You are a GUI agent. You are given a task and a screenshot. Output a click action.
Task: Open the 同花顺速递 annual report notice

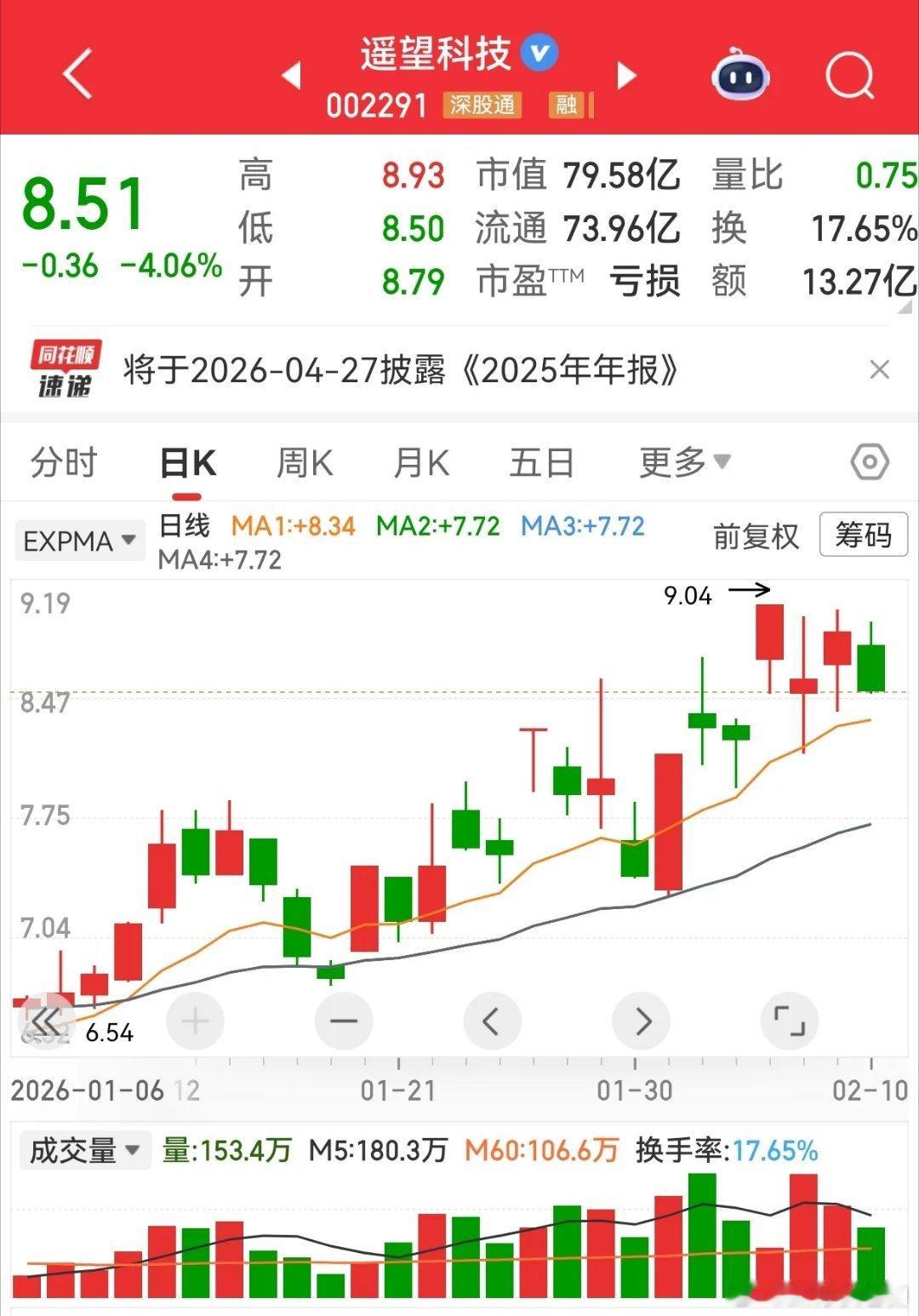pyautogui.click(x=400, y=370)
